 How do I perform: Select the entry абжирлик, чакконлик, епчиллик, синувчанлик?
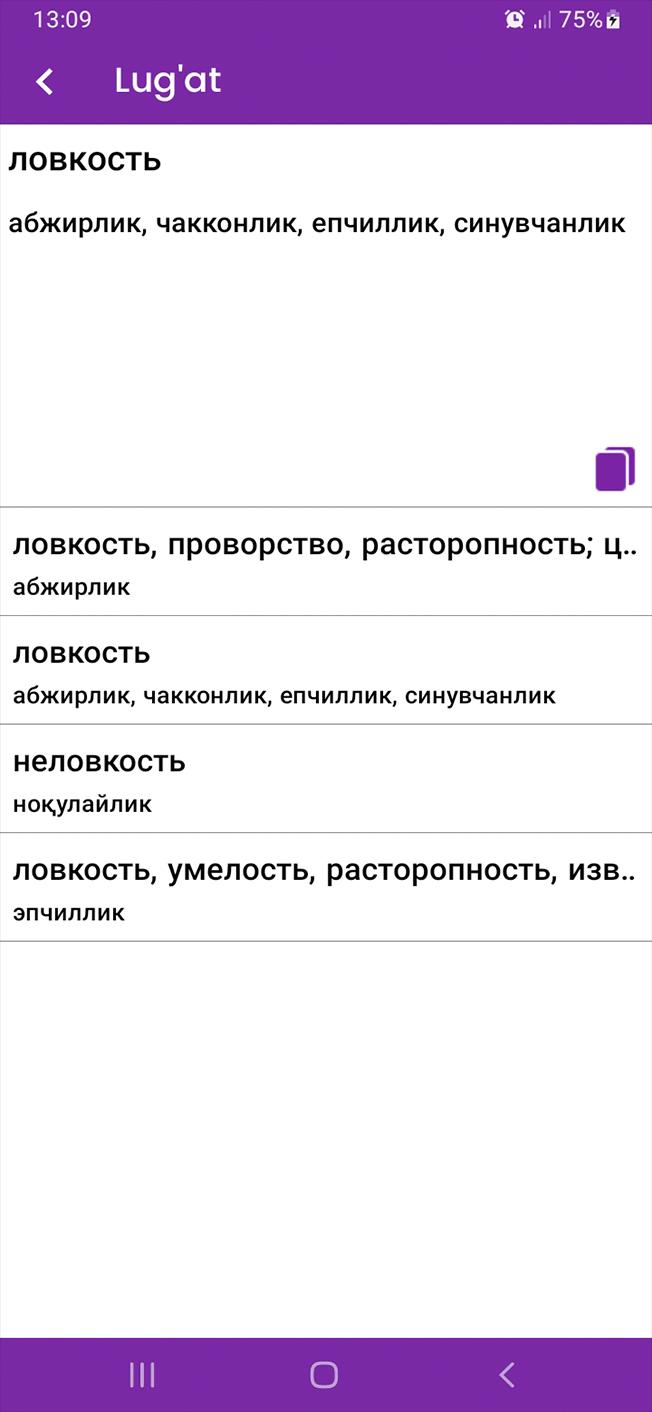tap(326, 670)
